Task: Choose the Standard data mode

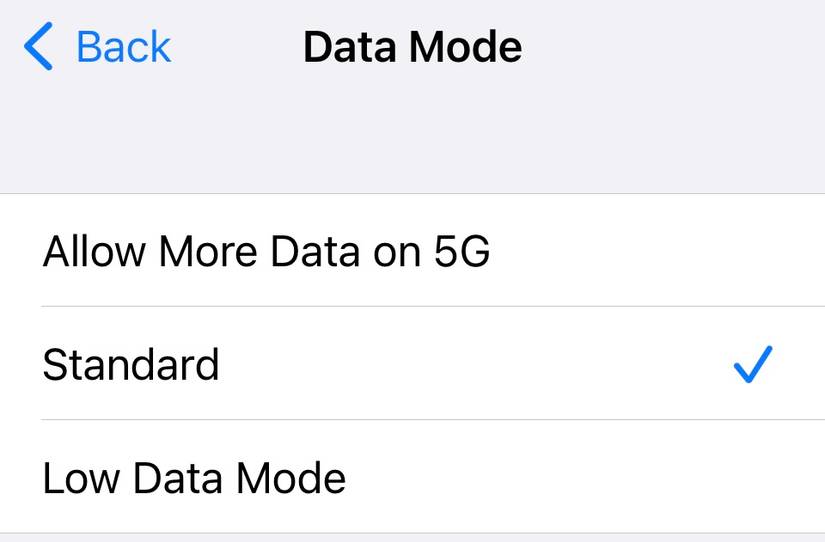Action: tap(131, 365)
